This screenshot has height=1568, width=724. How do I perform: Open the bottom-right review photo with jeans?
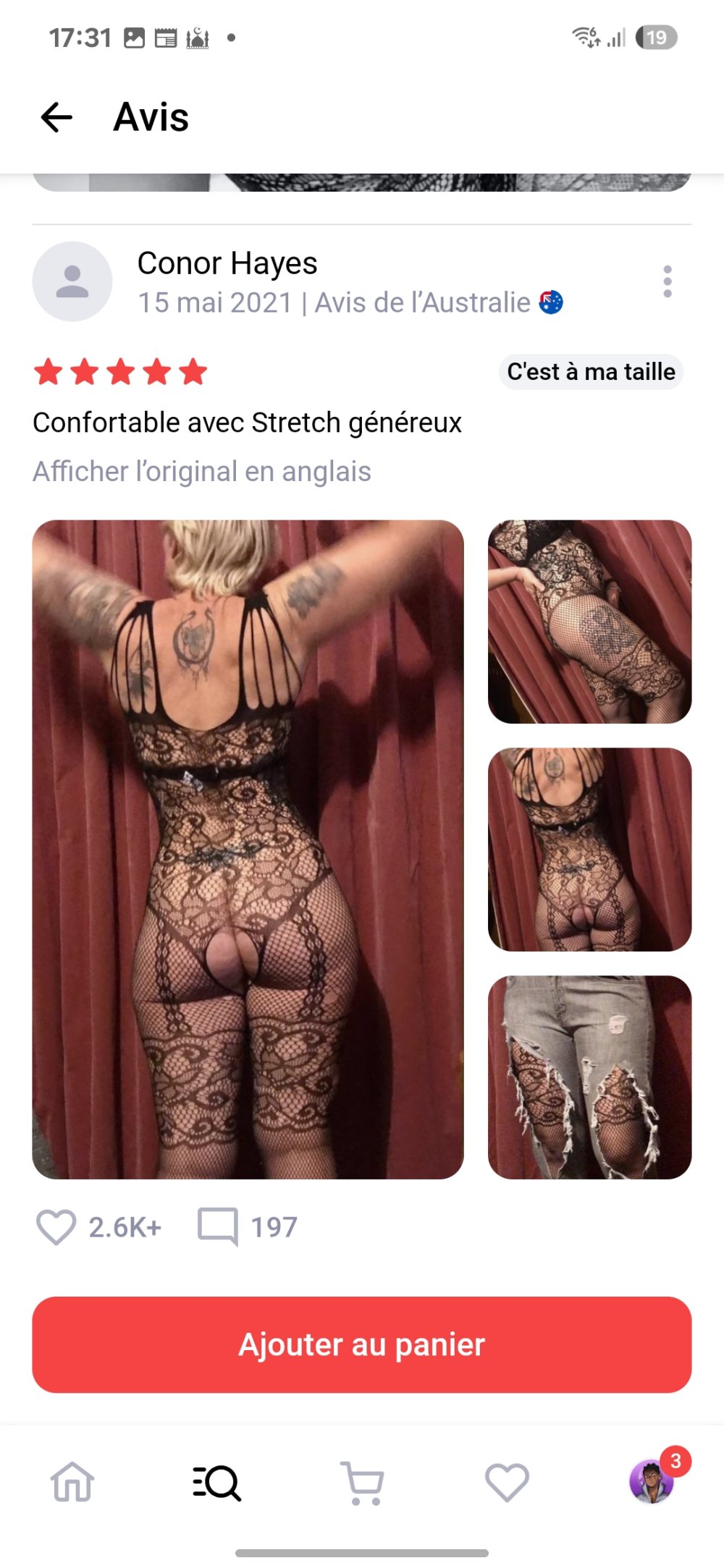click(x=589, y=1077)
